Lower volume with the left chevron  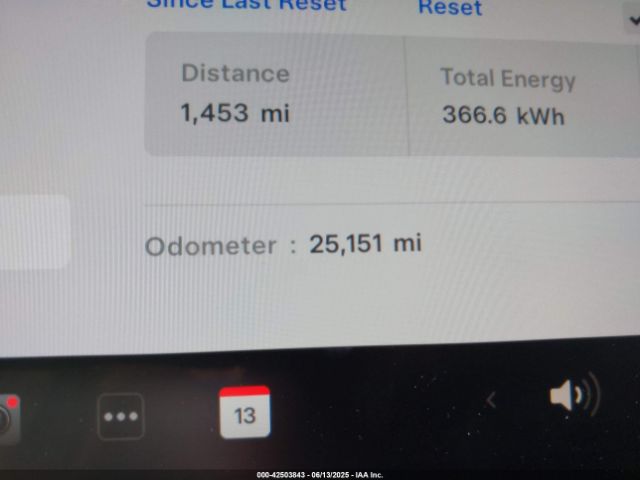tap(491, 400)
